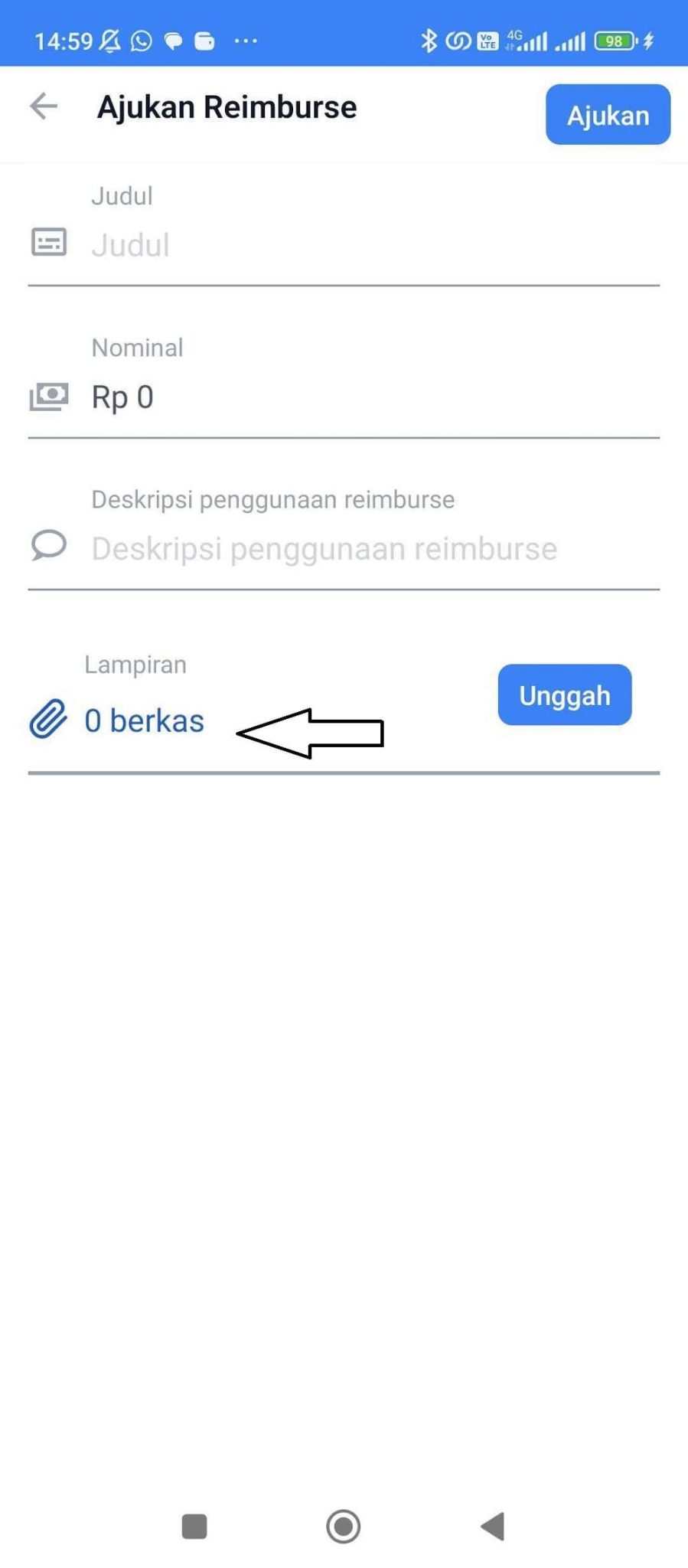Tap the VoLTE indicator in the status bar
Screen dimensions: 688x1568
coord(487,41)
